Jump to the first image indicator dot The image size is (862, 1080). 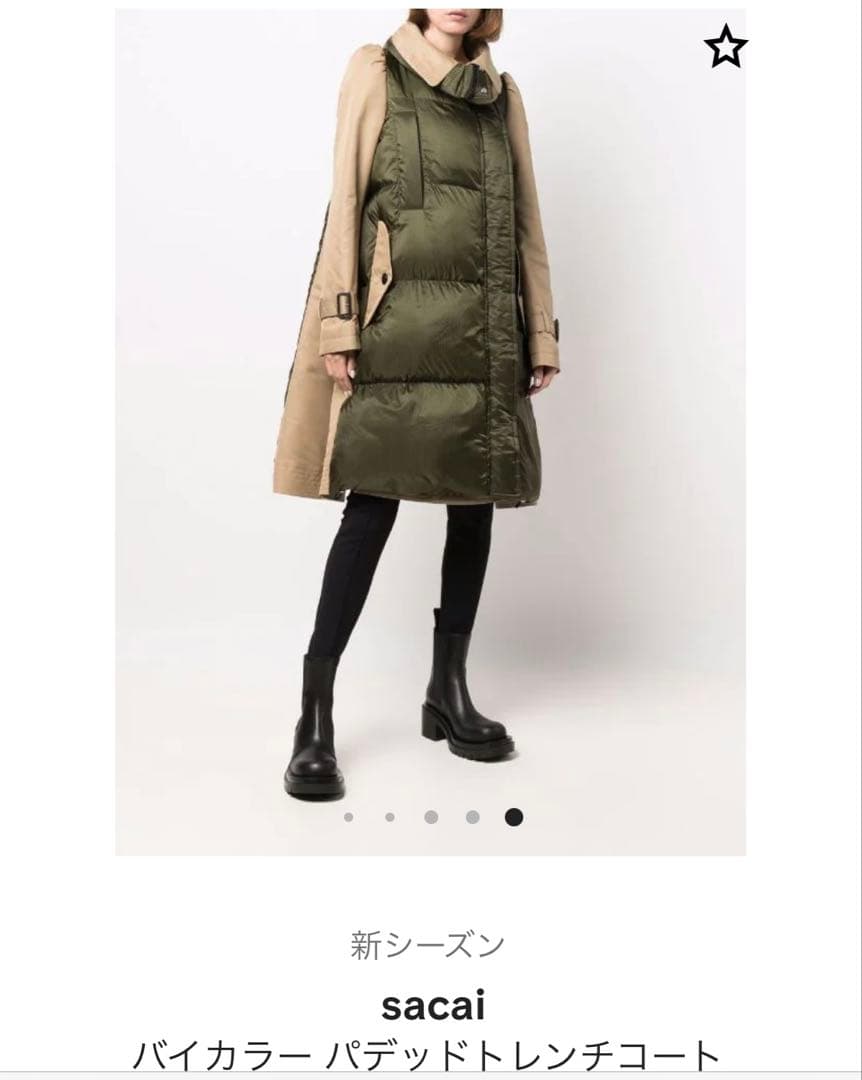348,817
